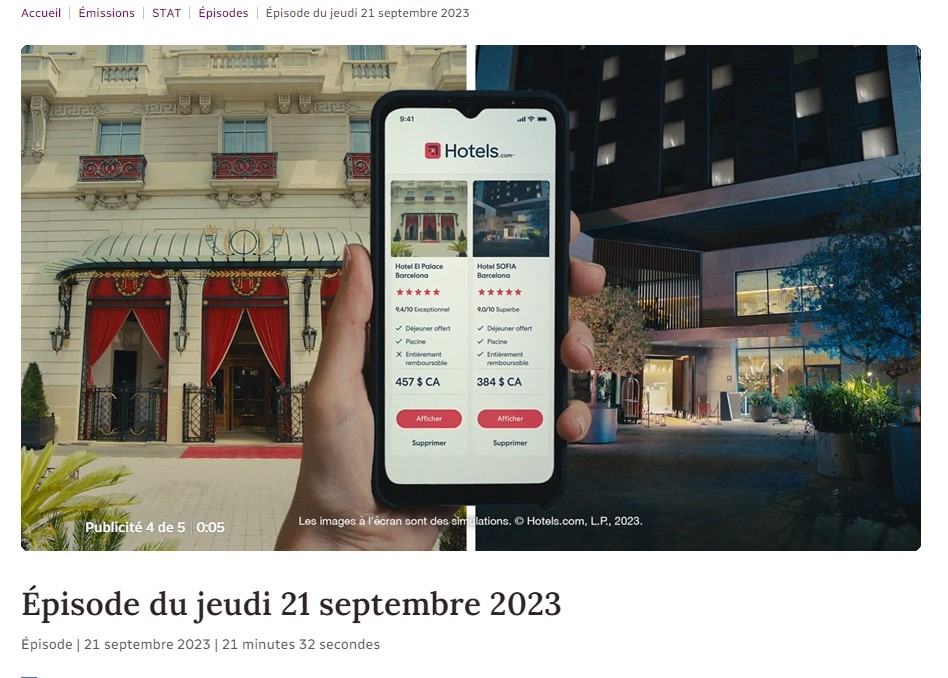The image size is (948, 678).
Task: Navigate to the Épisodes breadcrumb link
Action: 223,13
